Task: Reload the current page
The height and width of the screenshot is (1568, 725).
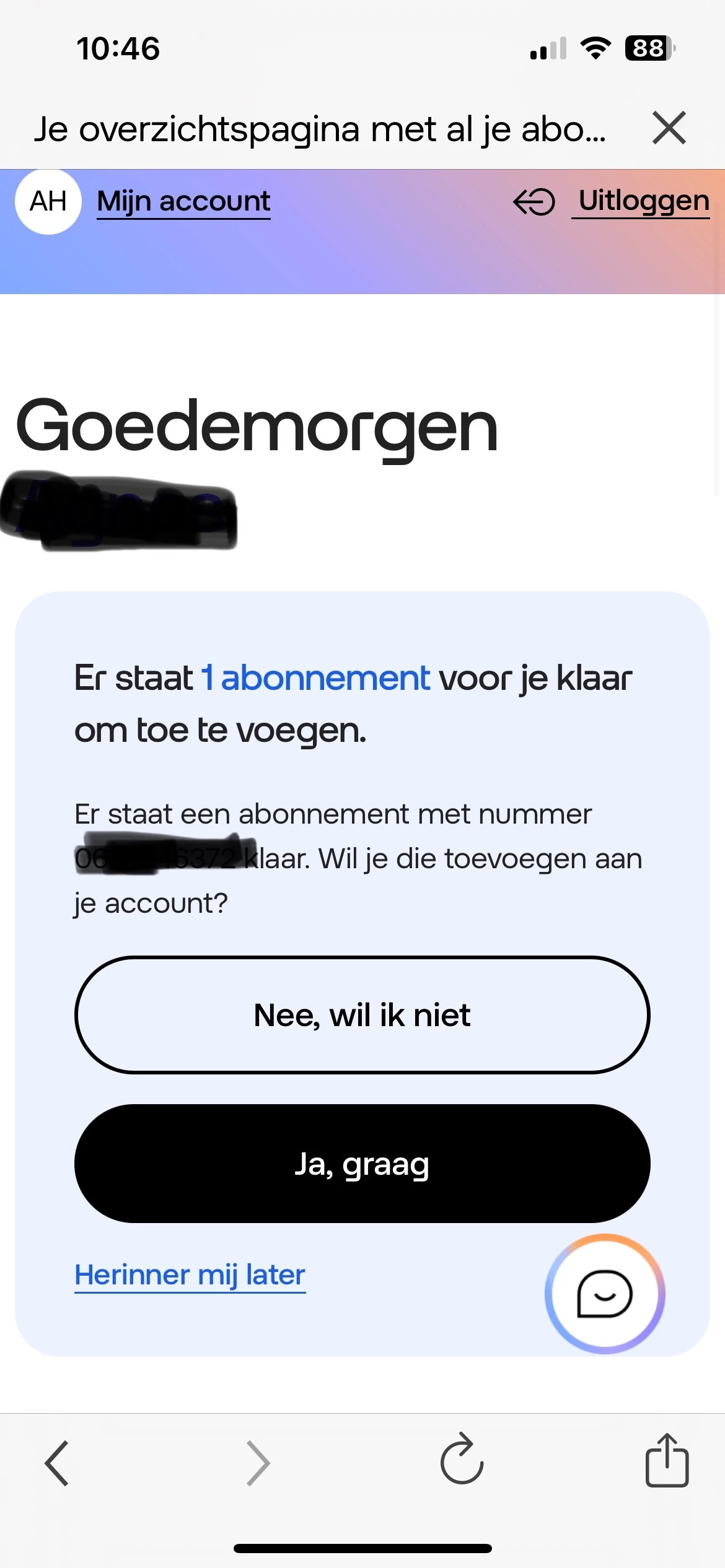Action: [462, 1460]
